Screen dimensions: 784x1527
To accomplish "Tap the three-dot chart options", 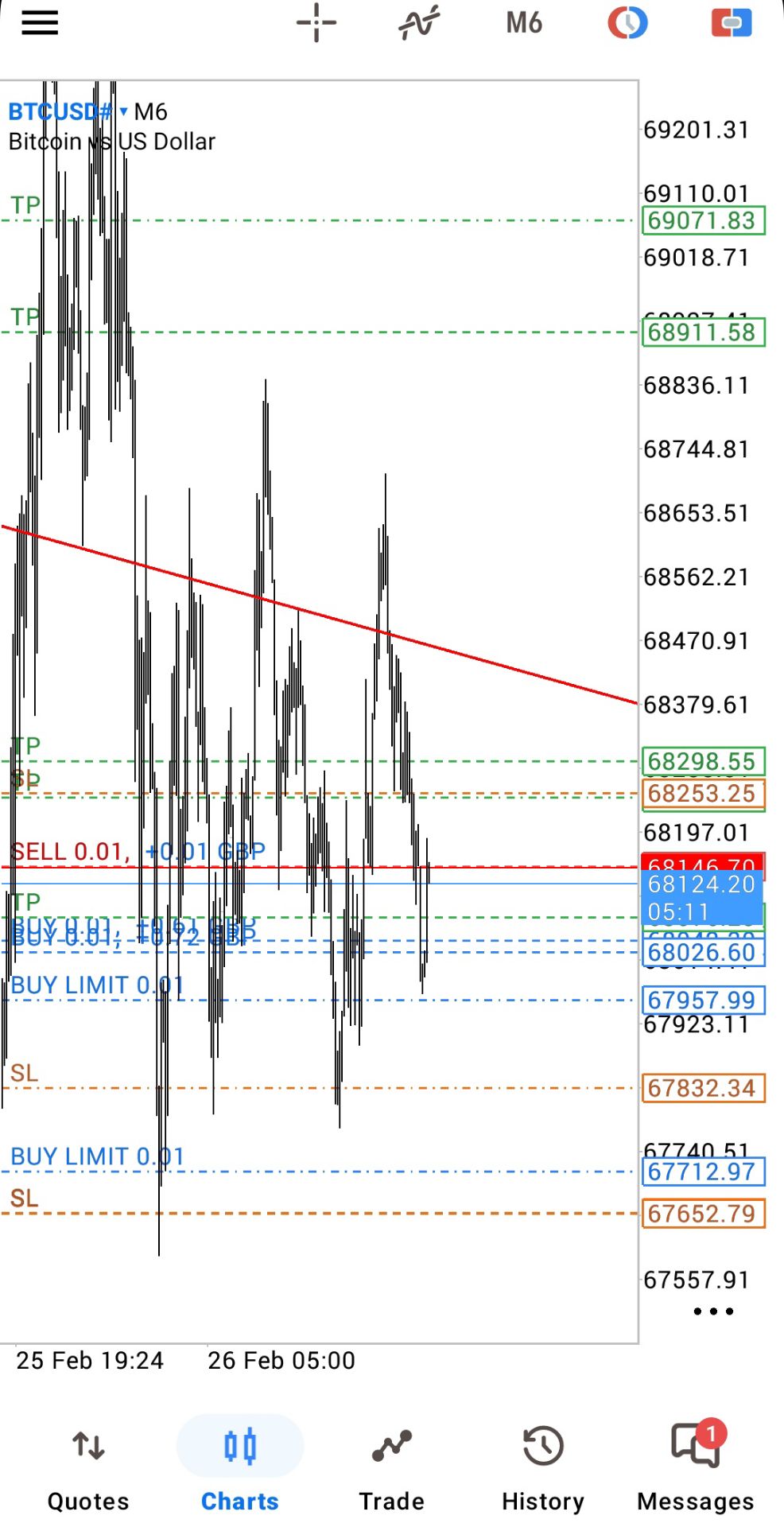I will click(x=713, y=1311).
